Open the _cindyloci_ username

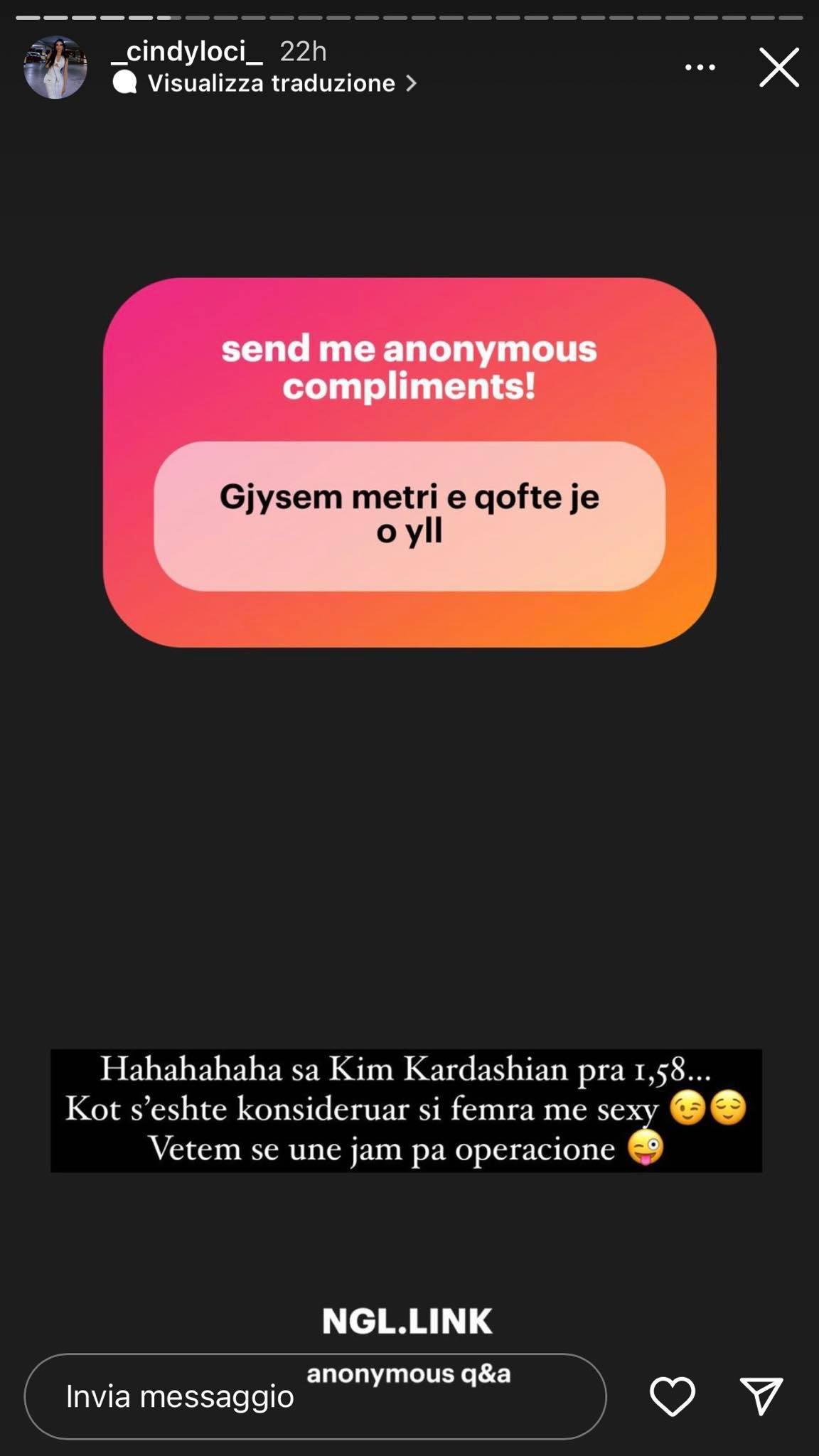(188, 51)
